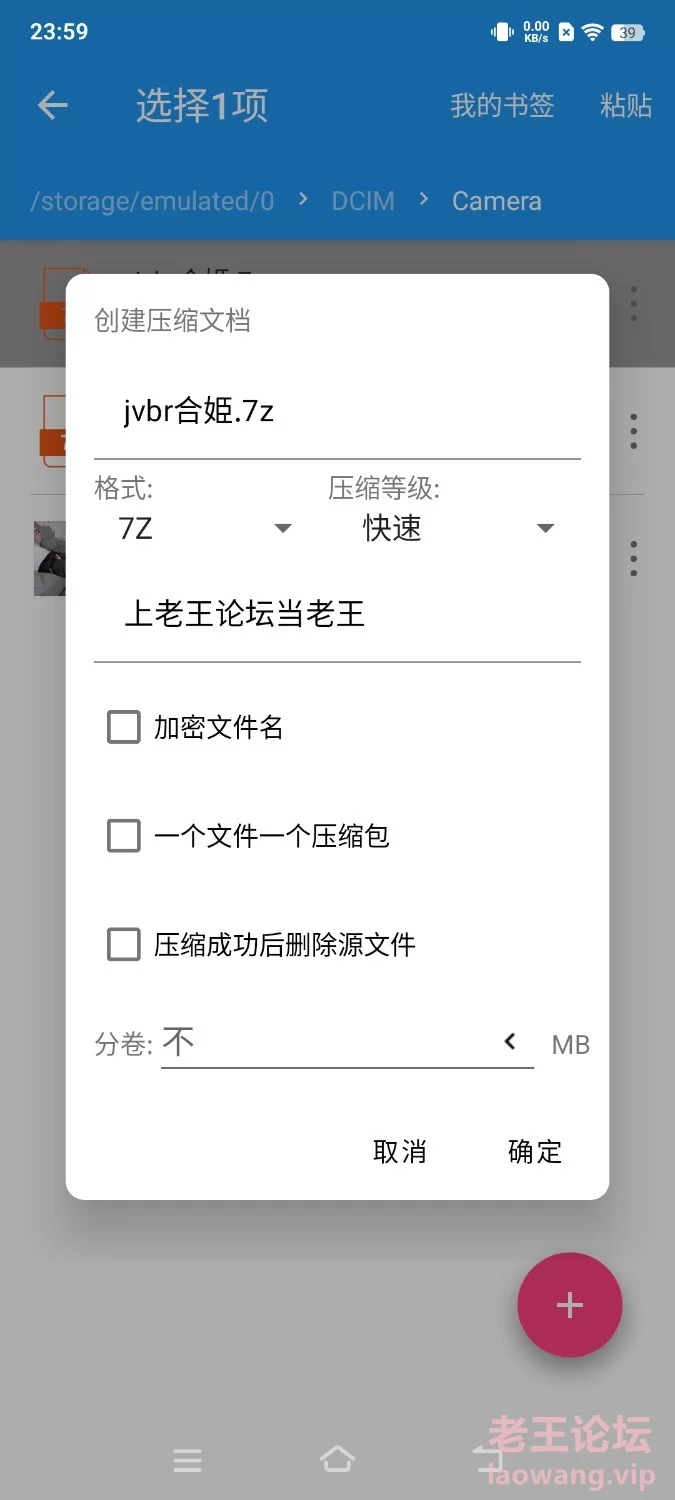Tap 粘贴 in the toolbar

click(626, 105)
